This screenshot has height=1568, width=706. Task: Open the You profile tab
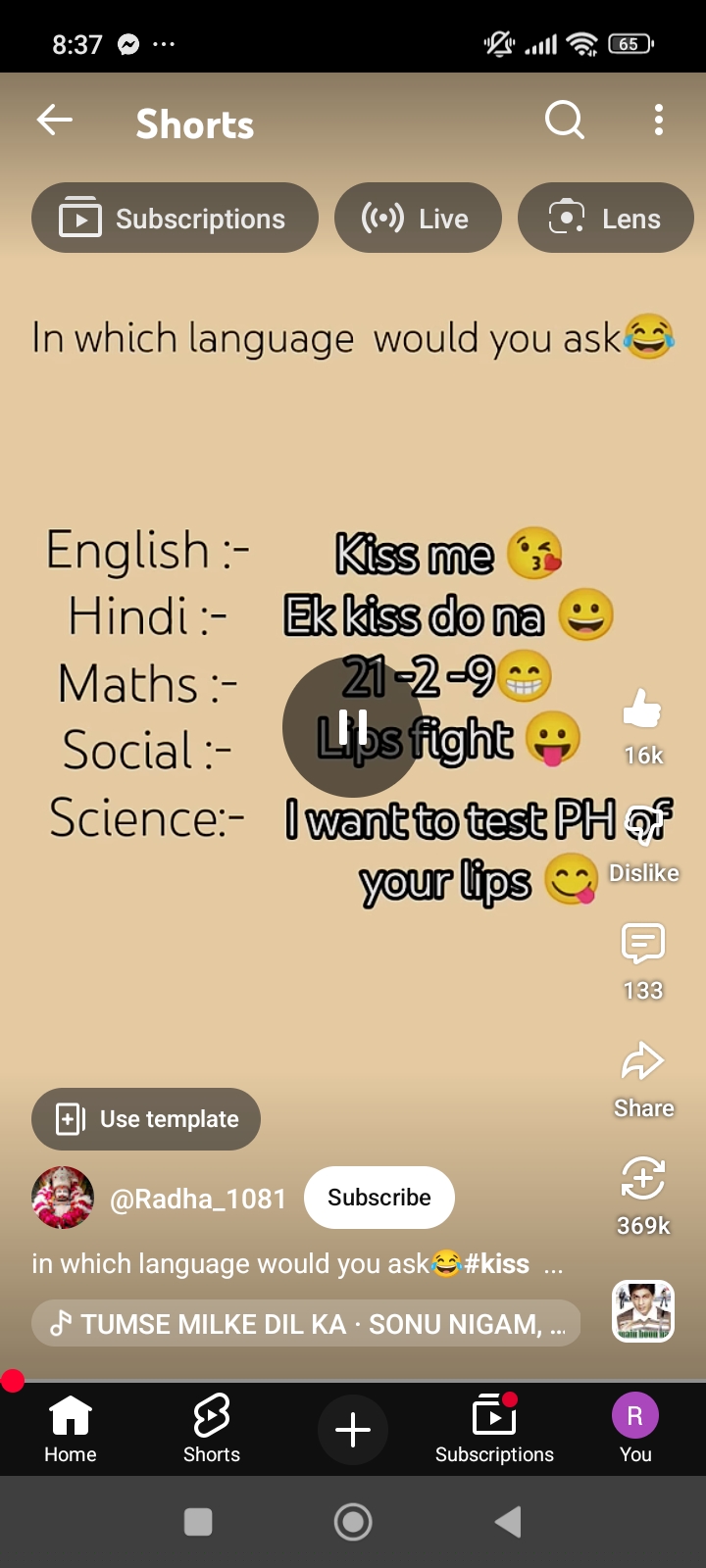coord(635,1429)
